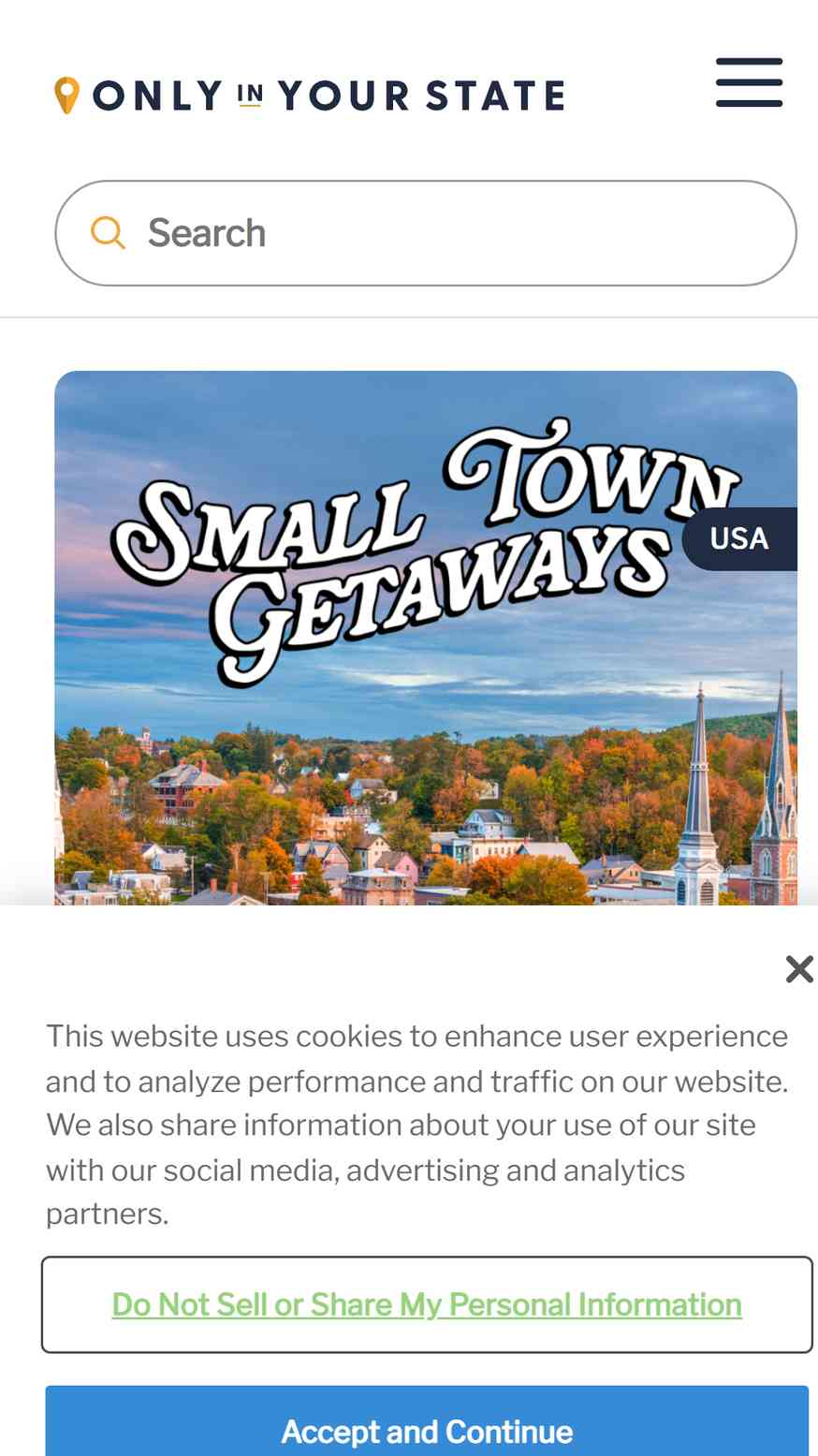Tap Accept and Continue
Screen dimensions: 818x1456
(x=427, y=1430)
